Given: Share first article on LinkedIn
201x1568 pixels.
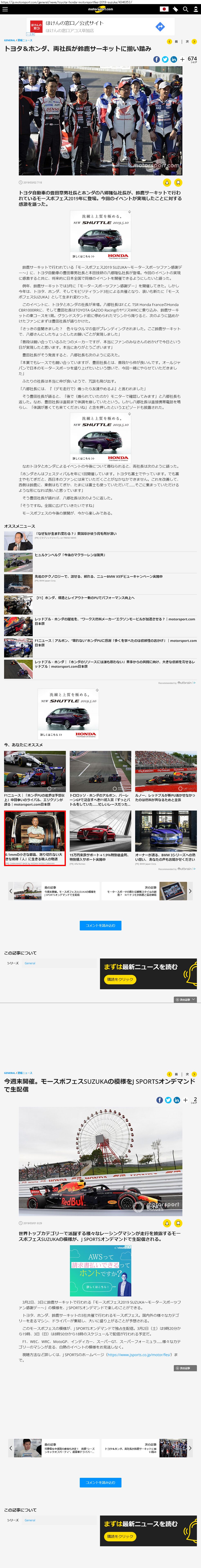Looking at the screenshot, I should [173, 59].
